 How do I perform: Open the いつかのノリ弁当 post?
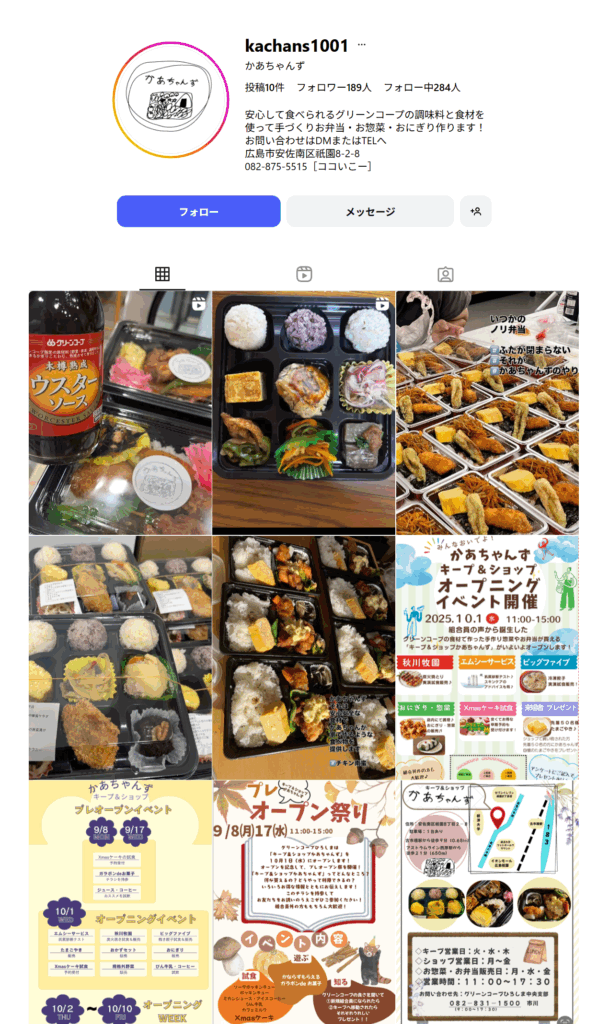487,412
